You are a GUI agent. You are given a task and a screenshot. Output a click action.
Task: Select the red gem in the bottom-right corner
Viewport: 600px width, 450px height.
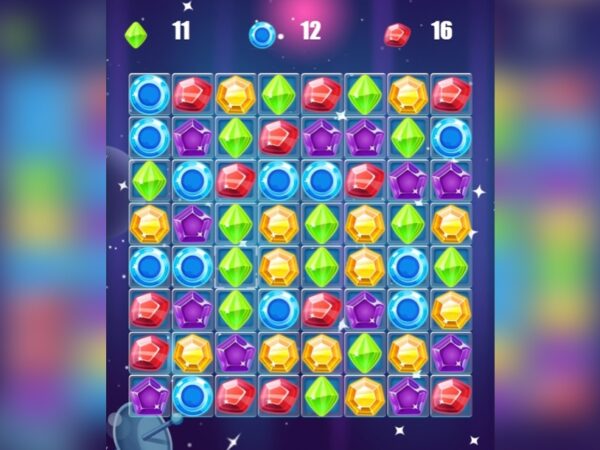point(451,396)
